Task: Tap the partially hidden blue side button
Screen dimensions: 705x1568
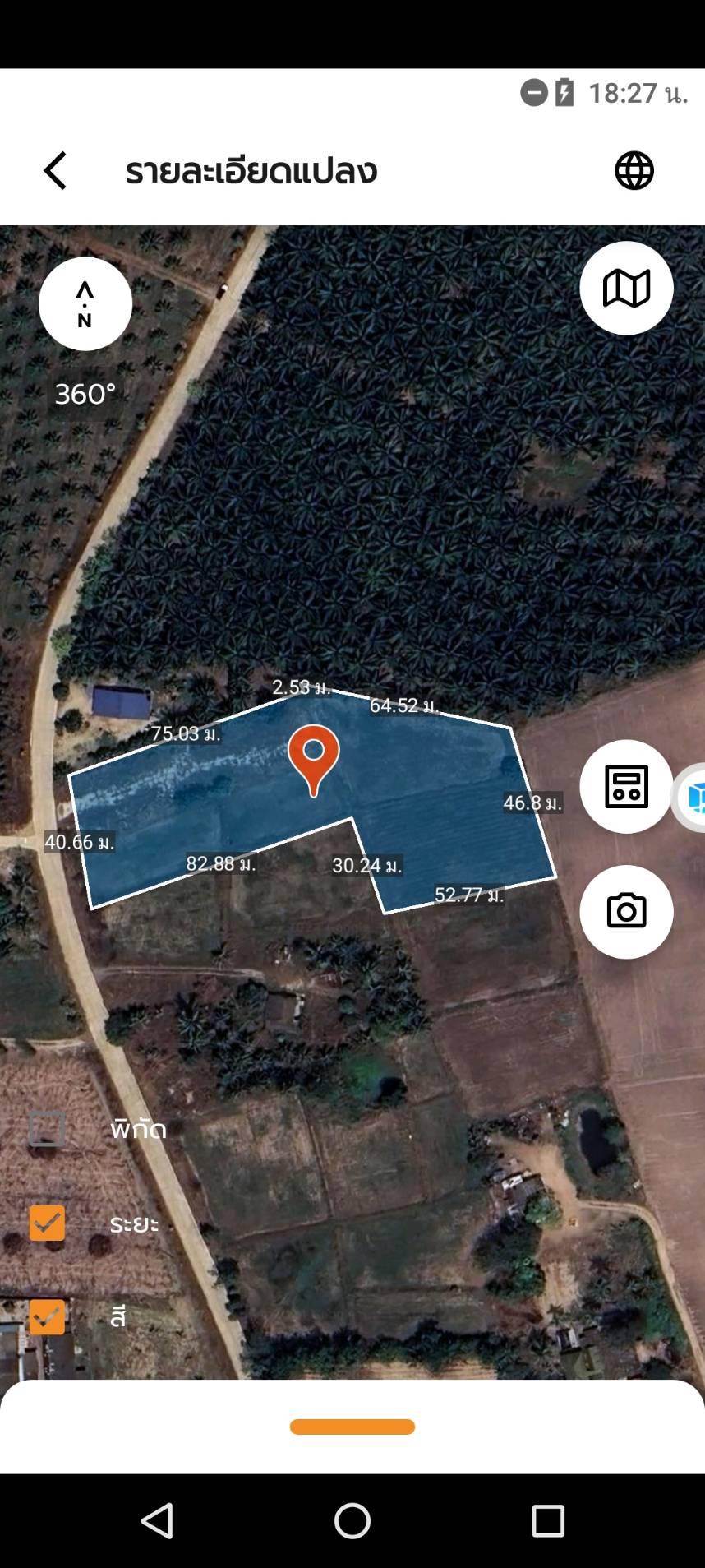Action: coord(691,797)
